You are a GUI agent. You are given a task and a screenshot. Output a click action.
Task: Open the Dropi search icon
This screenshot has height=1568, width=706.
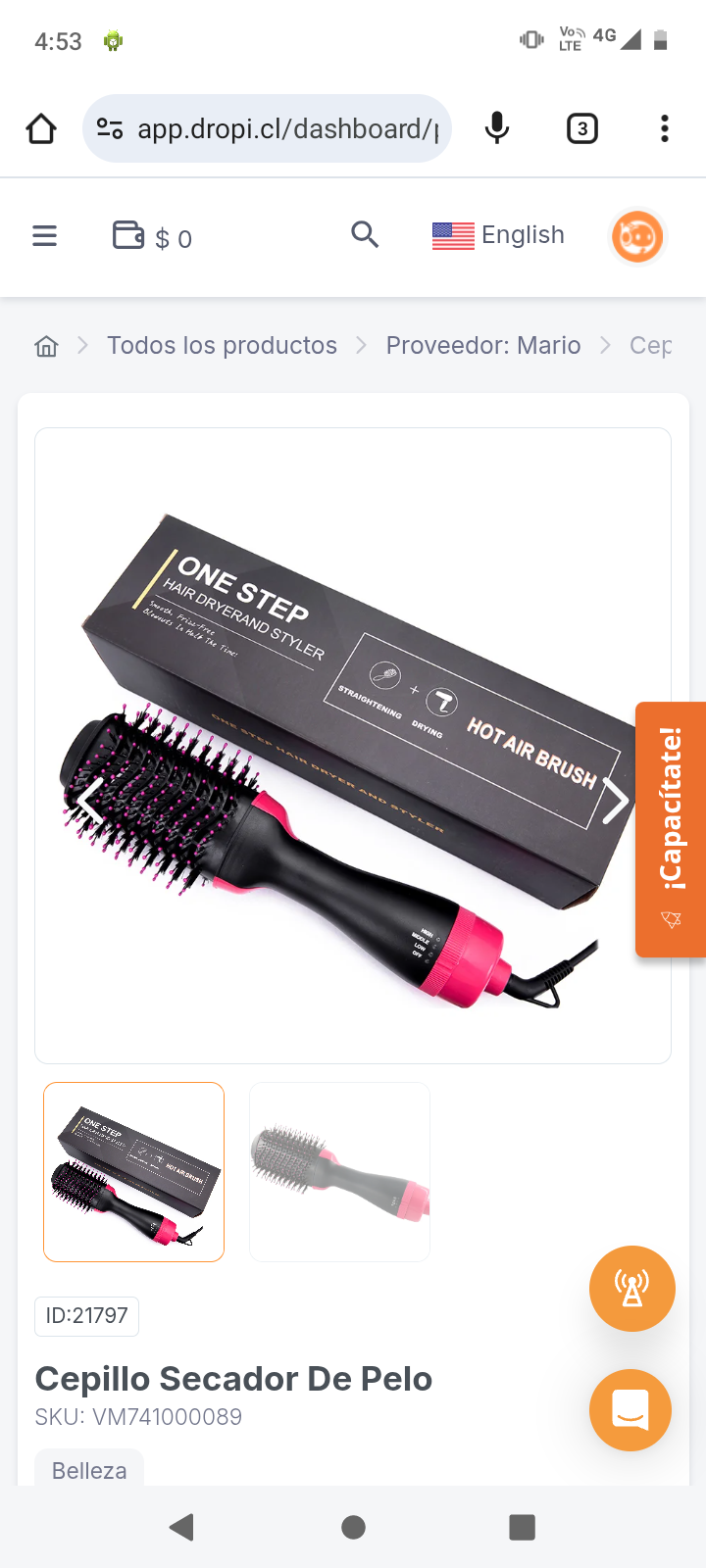(365, 235)
